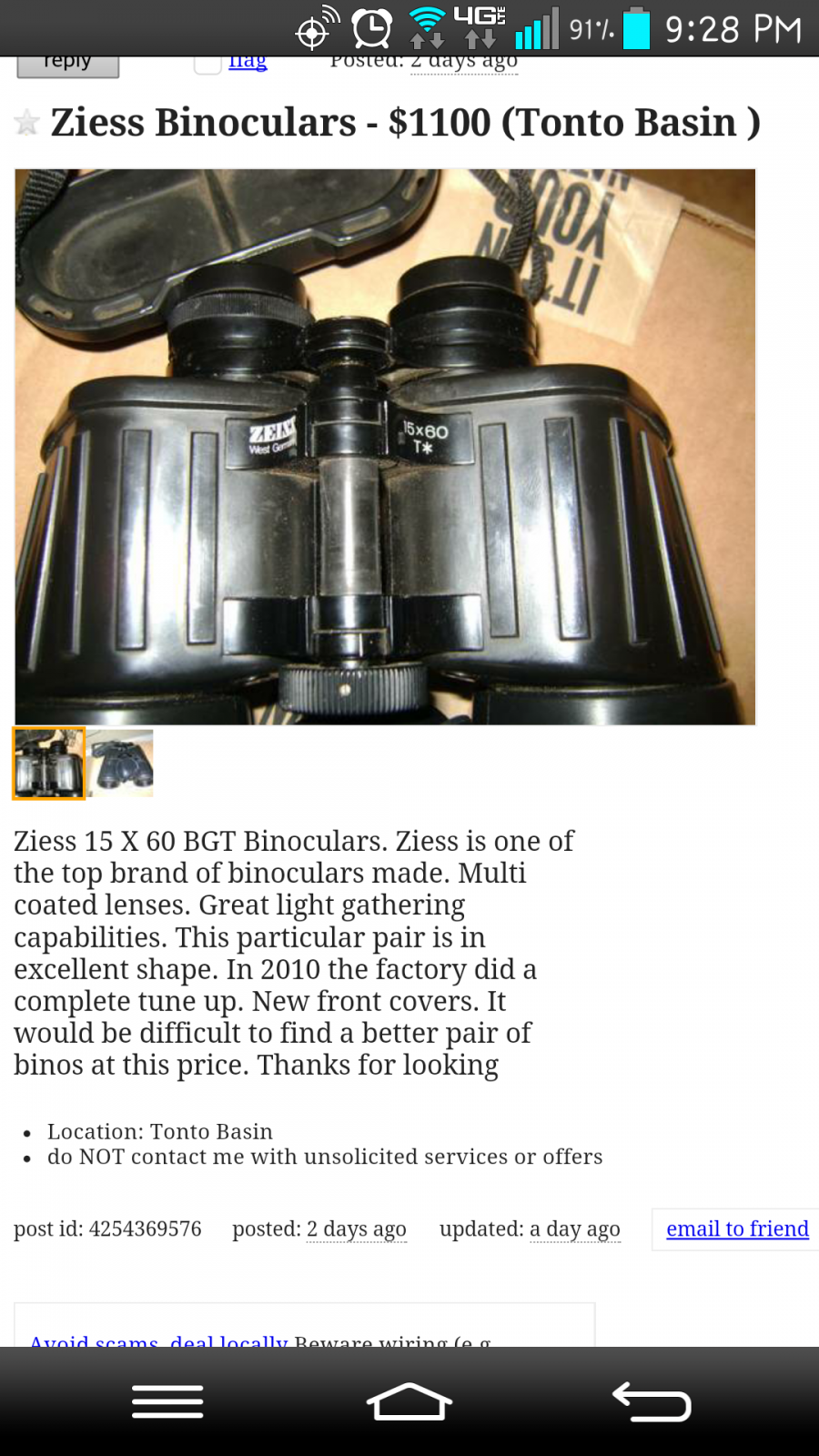Star this Ziess Binoculars listing
819x1456 pixels.
pos(27,123)
